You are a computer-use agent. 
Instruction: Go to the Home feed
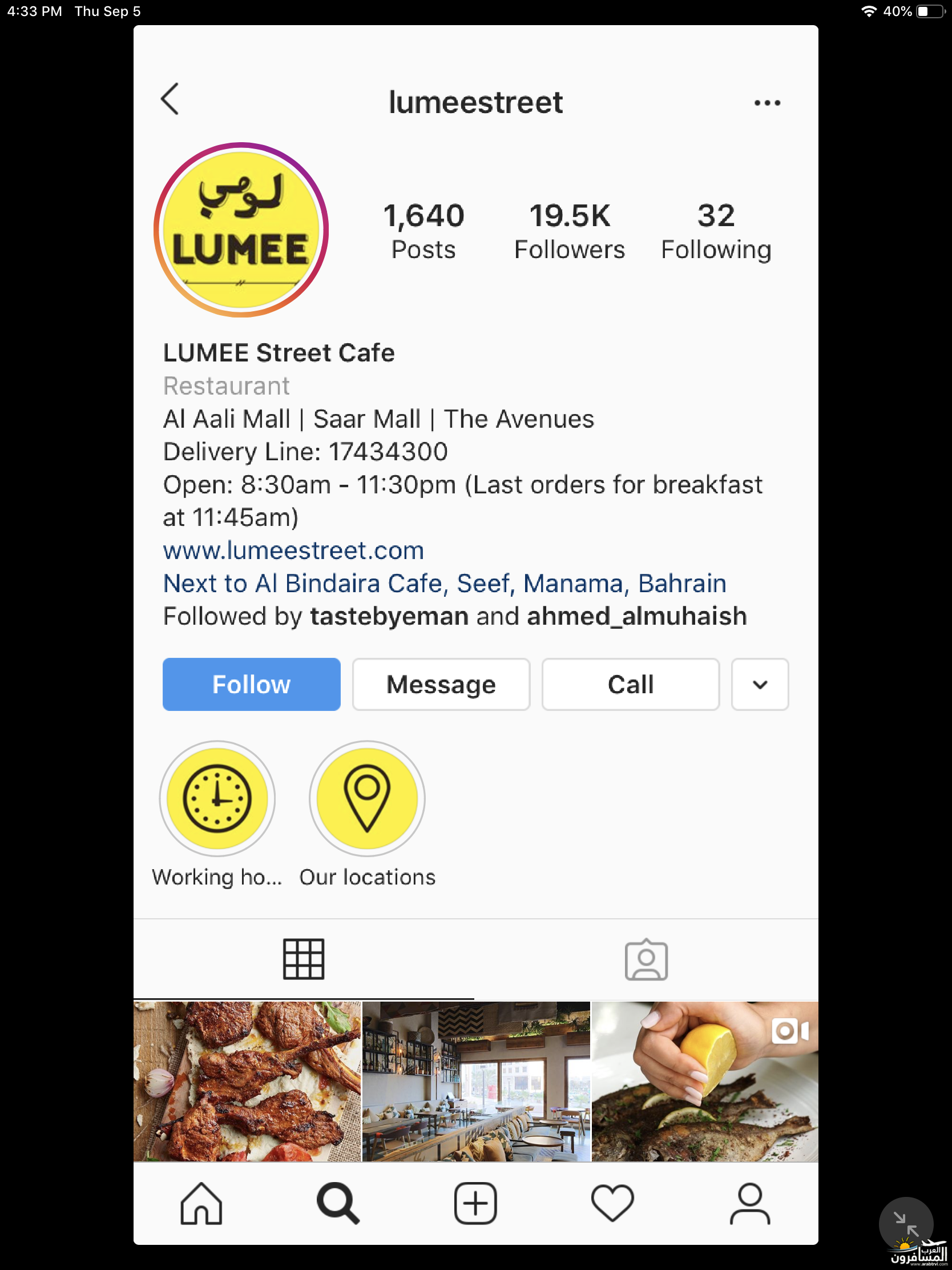click(x=201, y=1203)
